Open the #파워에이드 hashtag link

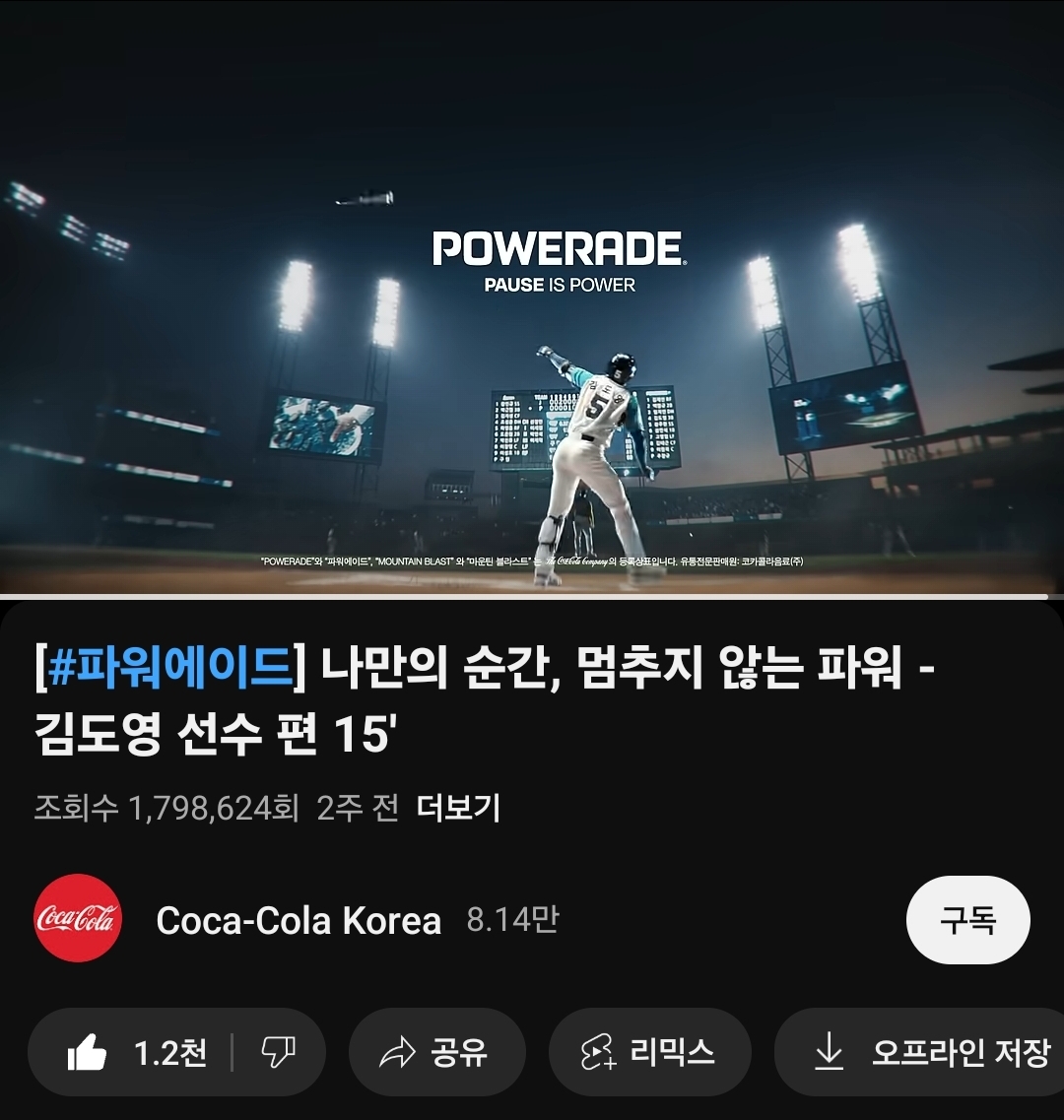[x=166, y=670]
